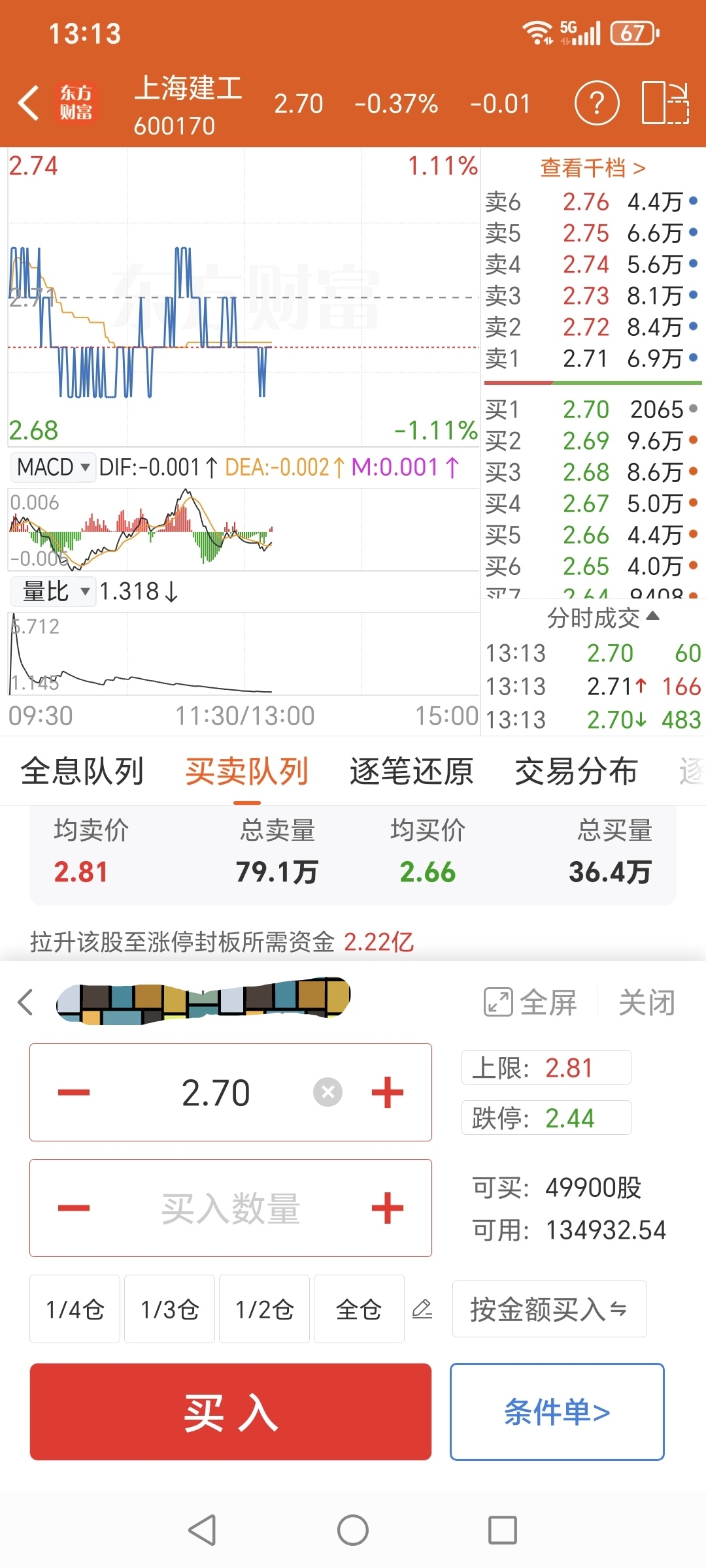Image resolution: width=706 pixels, height=1568 pixels.
Task: Open the help question mark icon
Action: 596,103
